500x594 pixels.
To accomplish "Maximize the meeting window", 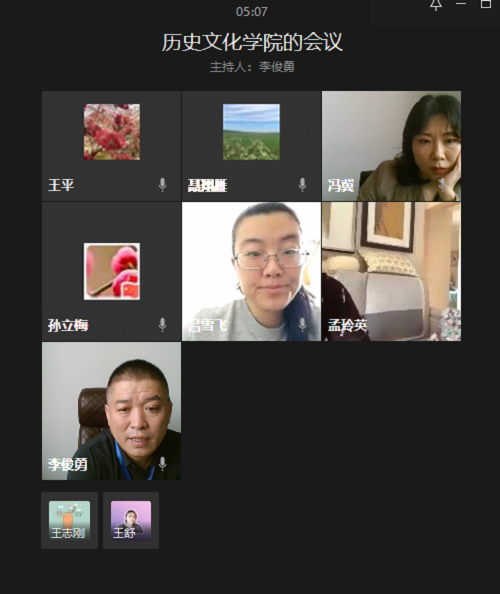I will coord(486,4).
